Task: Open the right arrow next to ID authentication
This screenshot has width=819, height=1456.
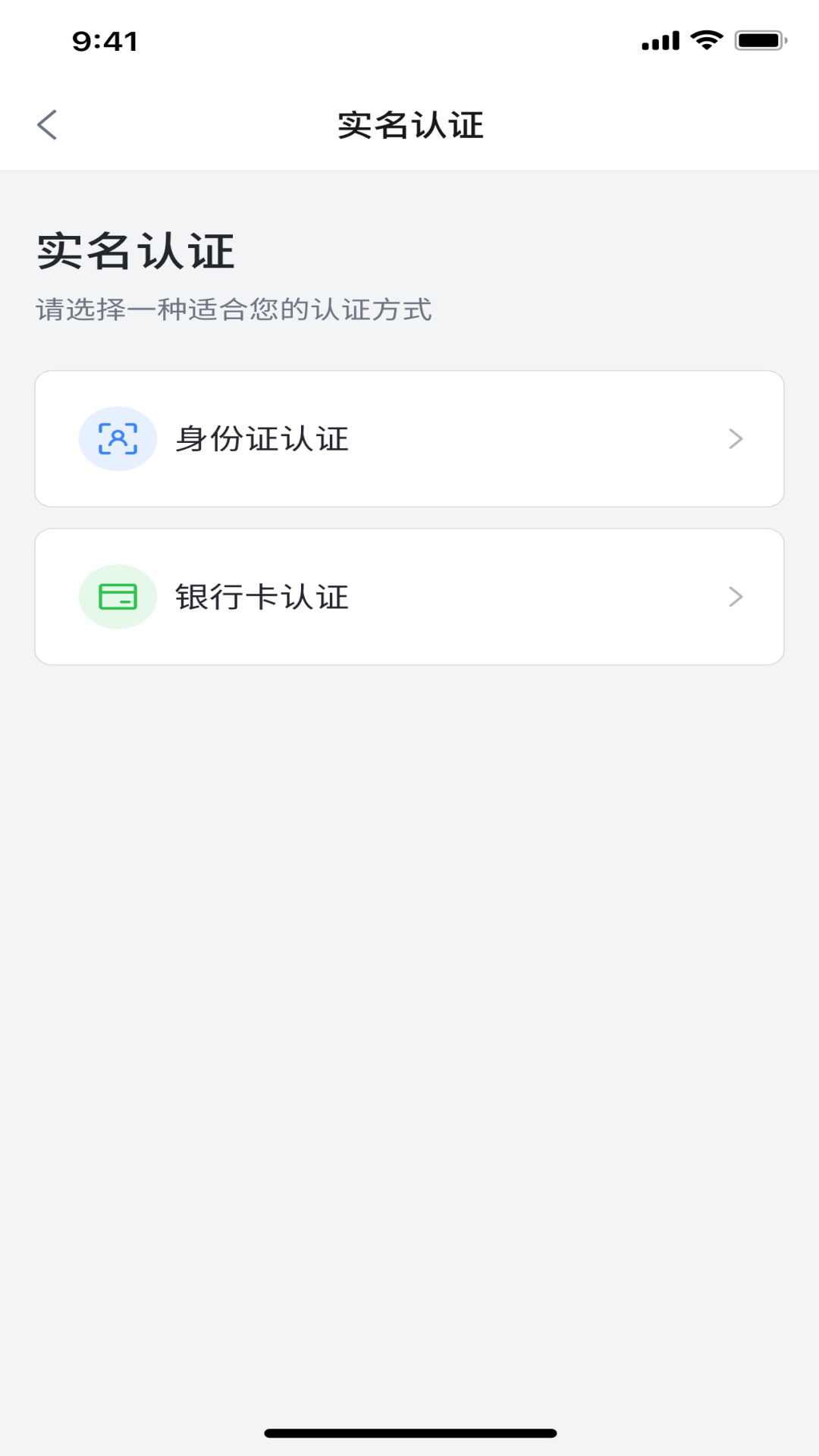Action: coord(734,438)
